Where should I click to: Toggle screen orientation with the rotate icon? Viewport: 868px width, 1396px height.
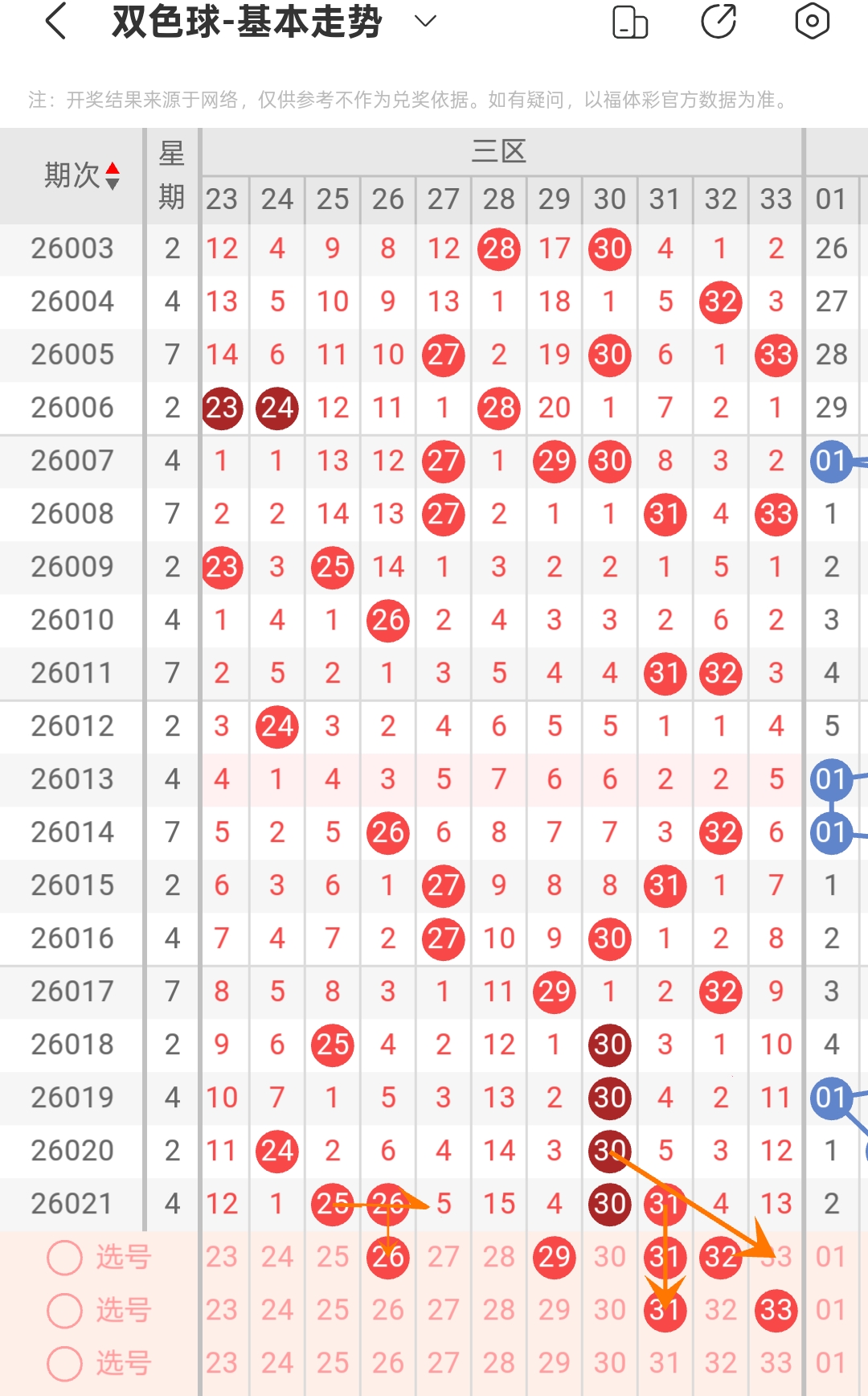pyautogui.click(x=630, y=22)
